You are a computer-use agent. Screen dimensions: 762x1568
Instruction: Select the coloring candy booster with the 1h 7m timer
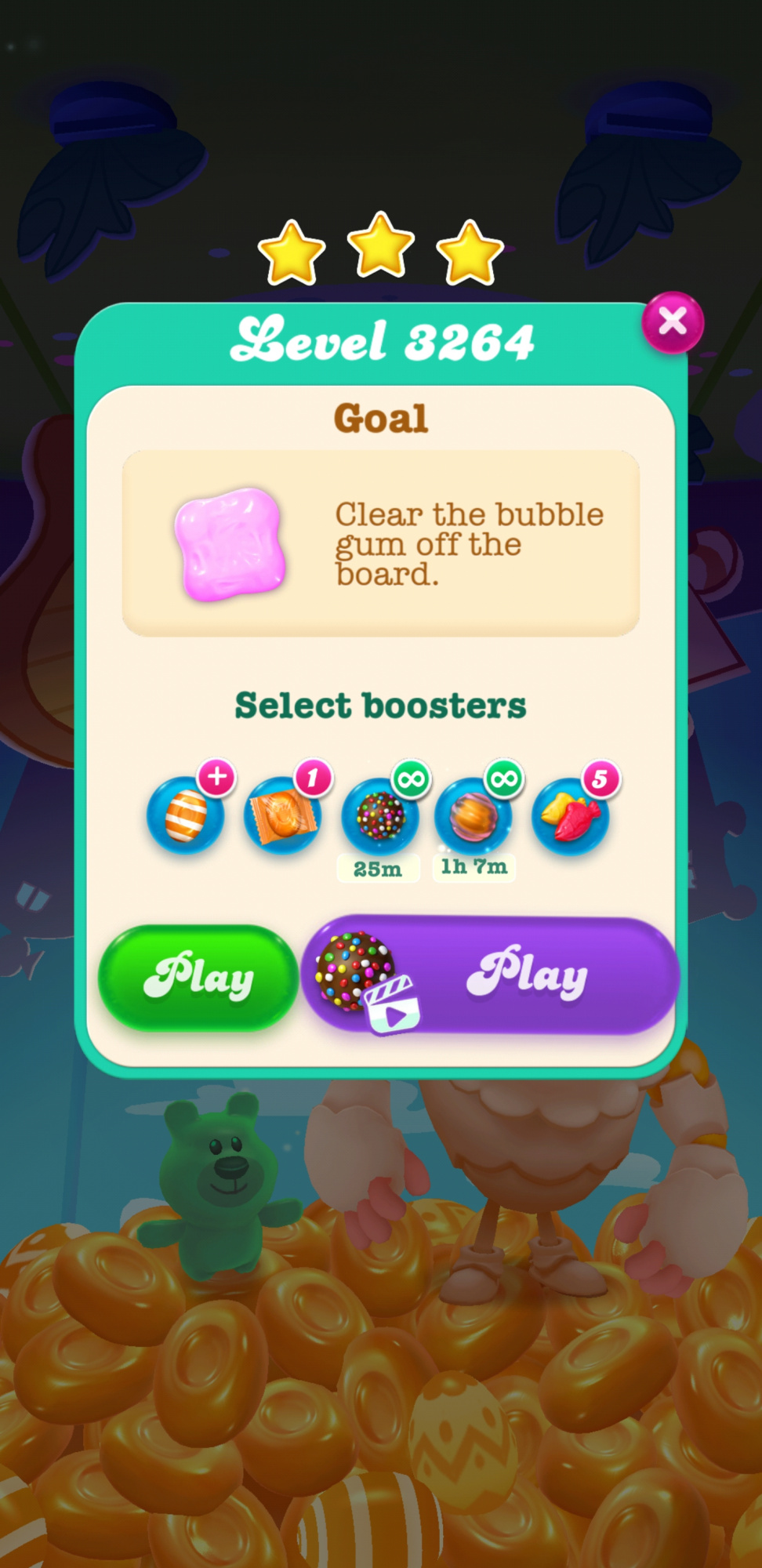pos(474,815)
